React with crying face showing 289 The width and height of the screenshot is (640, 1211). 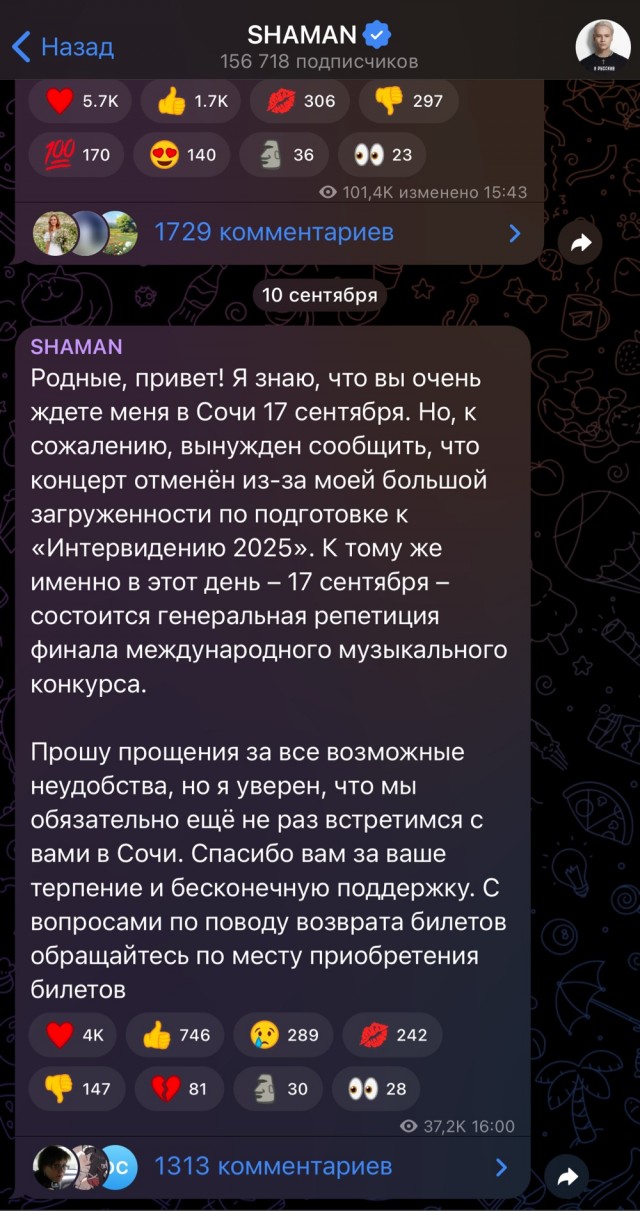pos(284,1035)
